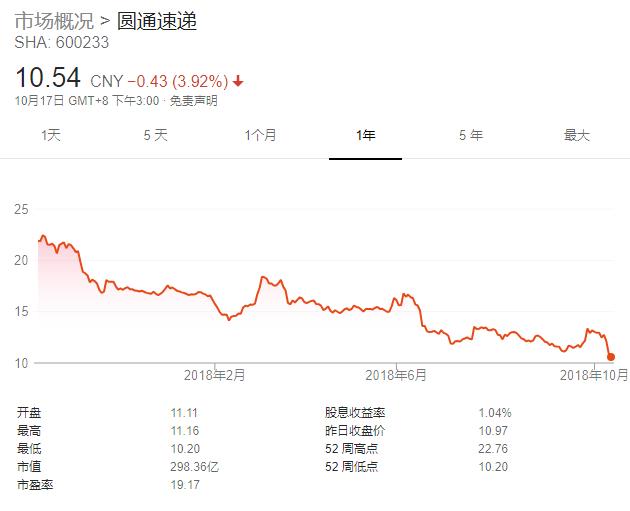Select the 1年 range tab
The height and width of the screenshot is (511, 630).
365,135
